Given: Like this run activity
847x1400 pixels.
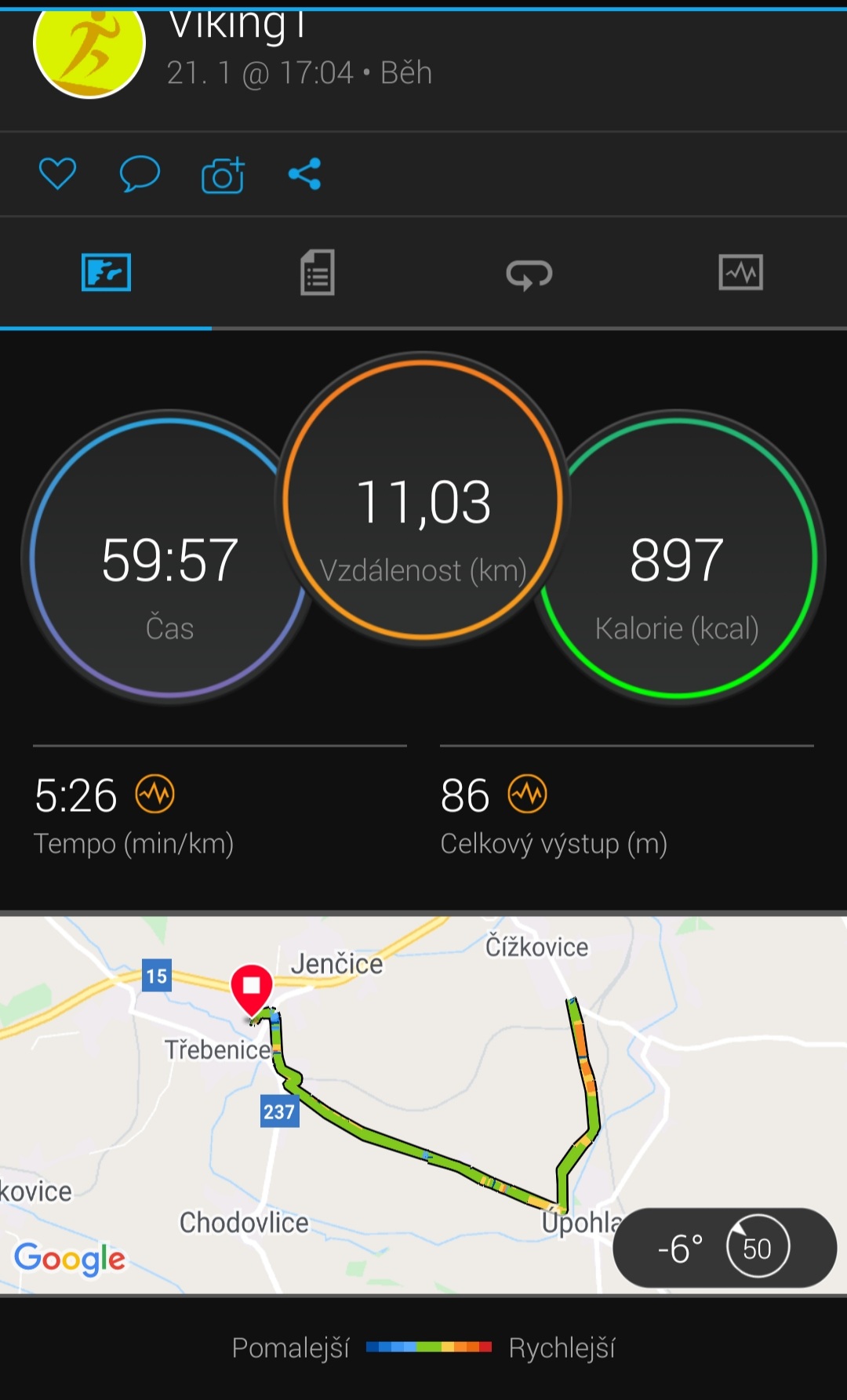Looking at the screenshot, I should coord(57,173).
